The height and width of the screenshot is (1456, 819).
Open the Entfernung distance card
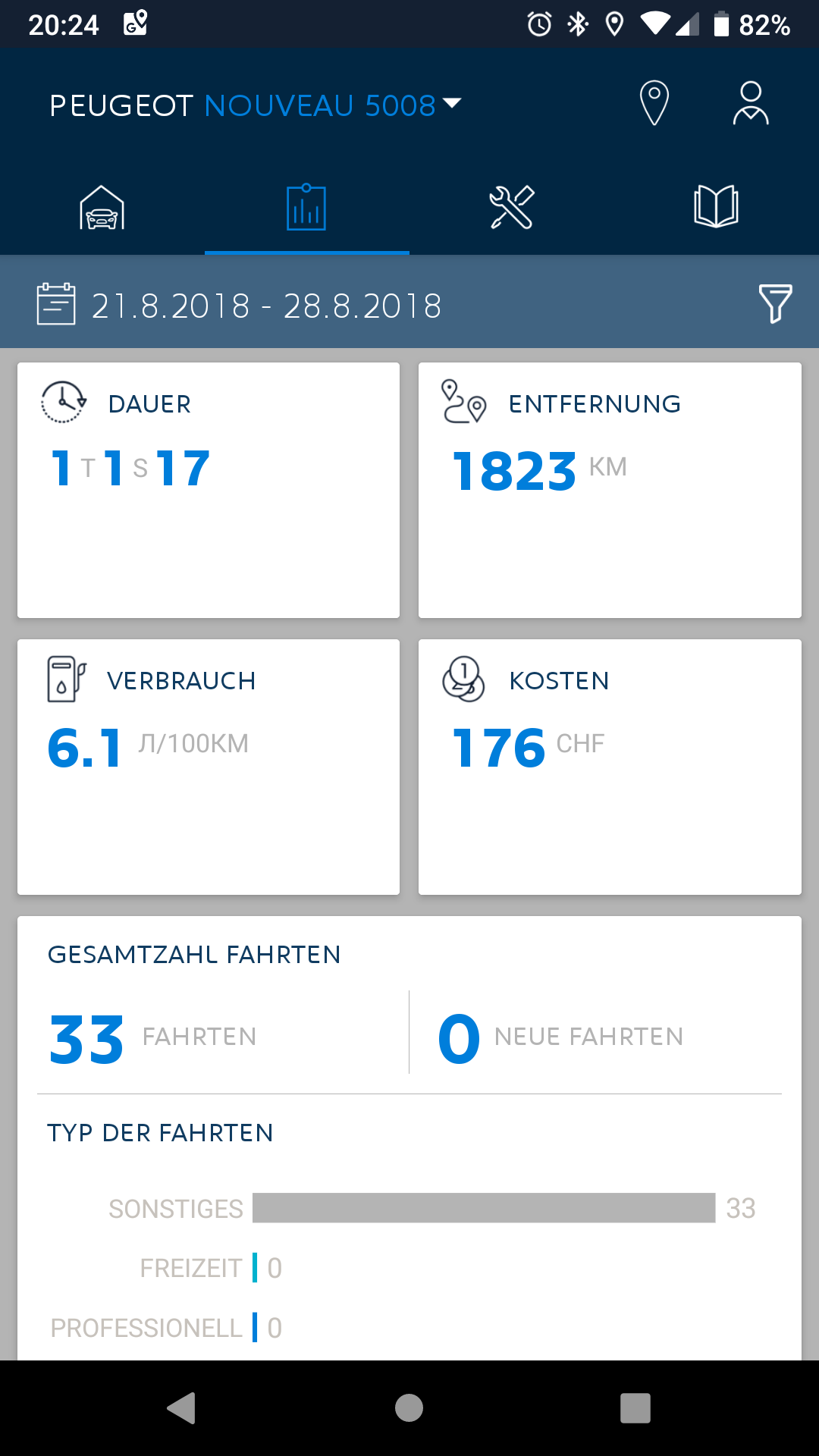point(610,490)
